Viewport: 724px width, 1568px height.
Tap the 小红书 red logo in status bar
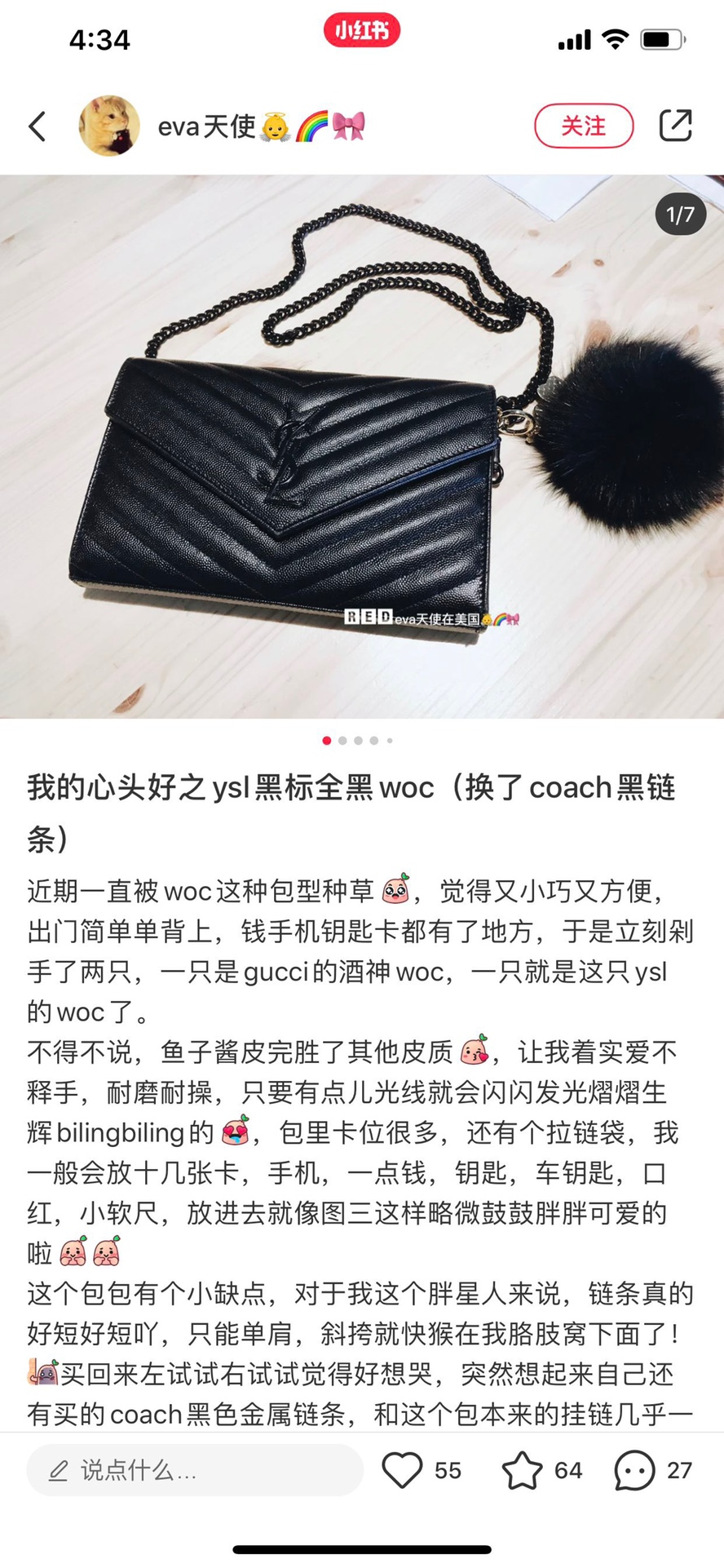[x=361, y=31]
